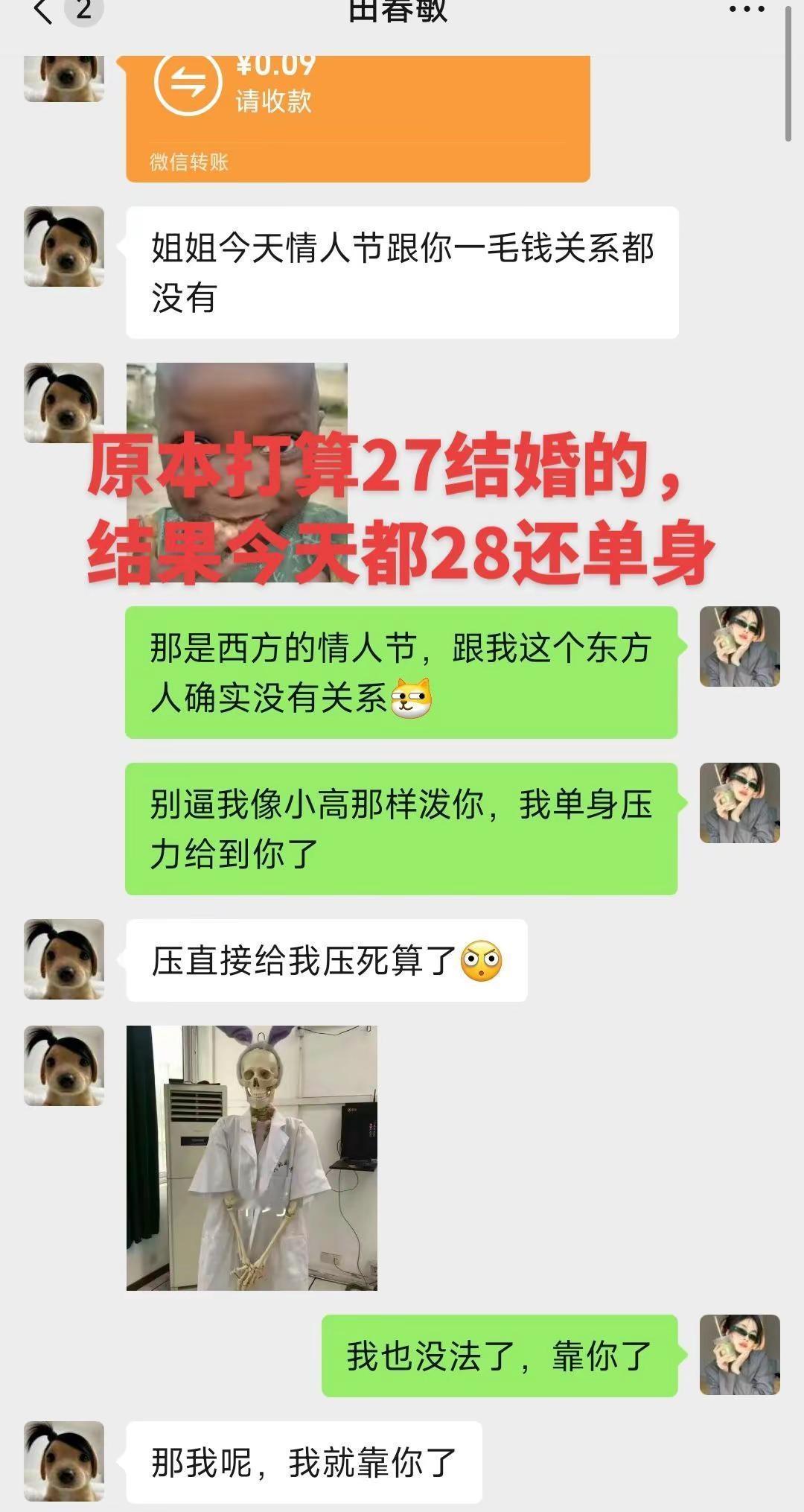Tap the unread count badge showing 2
The height and width of the screenshot is (1512, 804).
pyautogui.click(x=82, y=10)
